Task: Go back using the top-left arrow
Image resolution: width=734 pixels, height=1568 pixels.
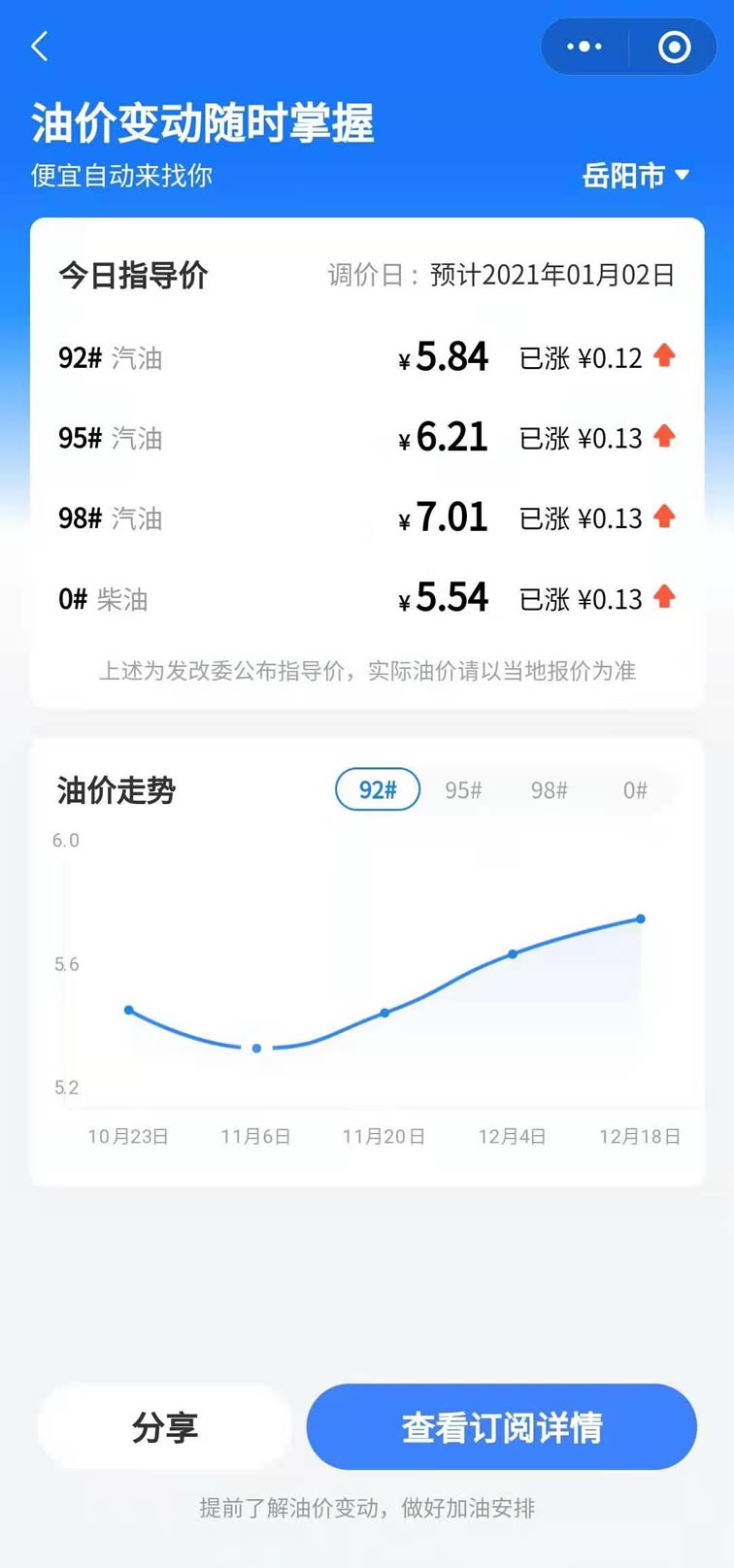Action: tap(40, 46)
